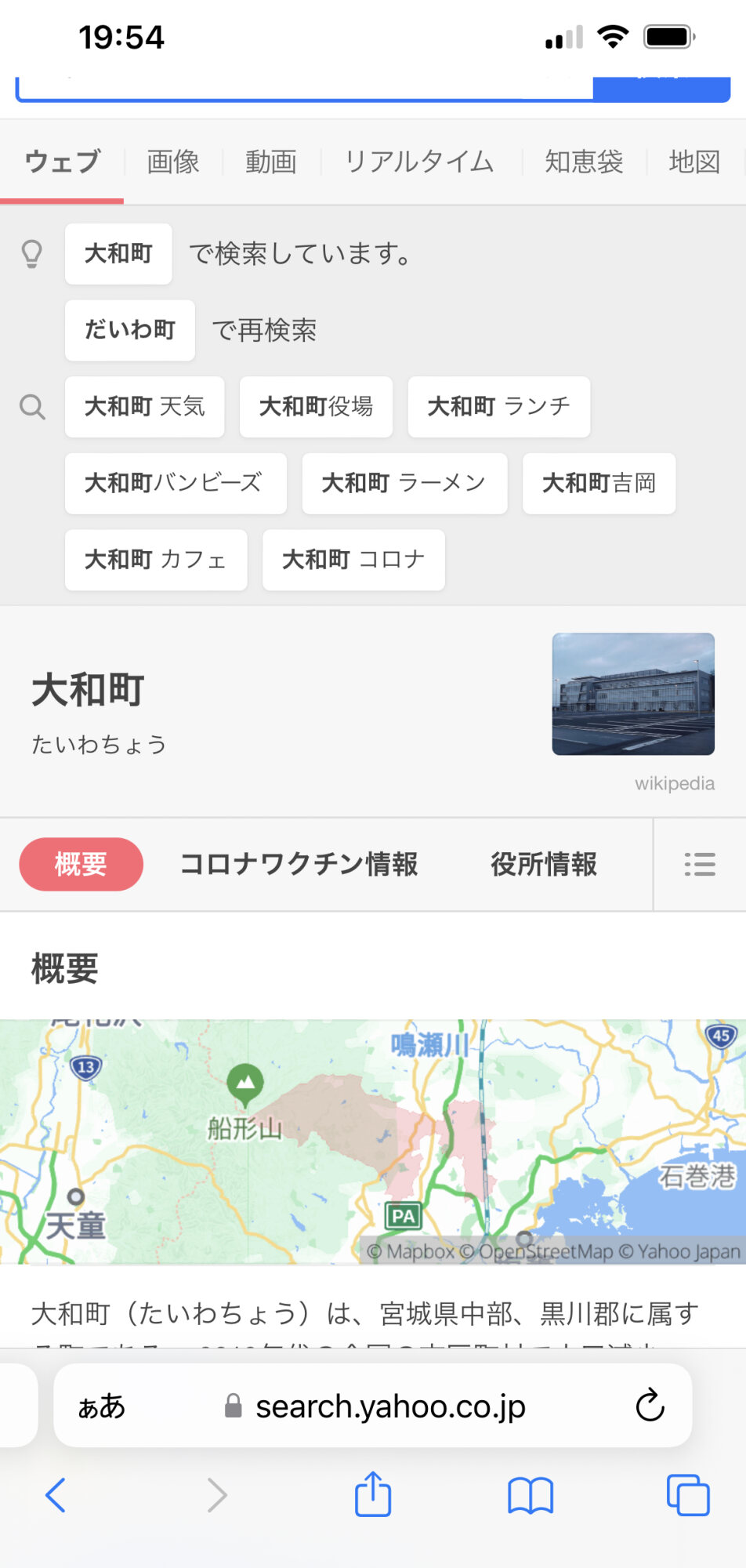Search again with だいわ町

130,330
